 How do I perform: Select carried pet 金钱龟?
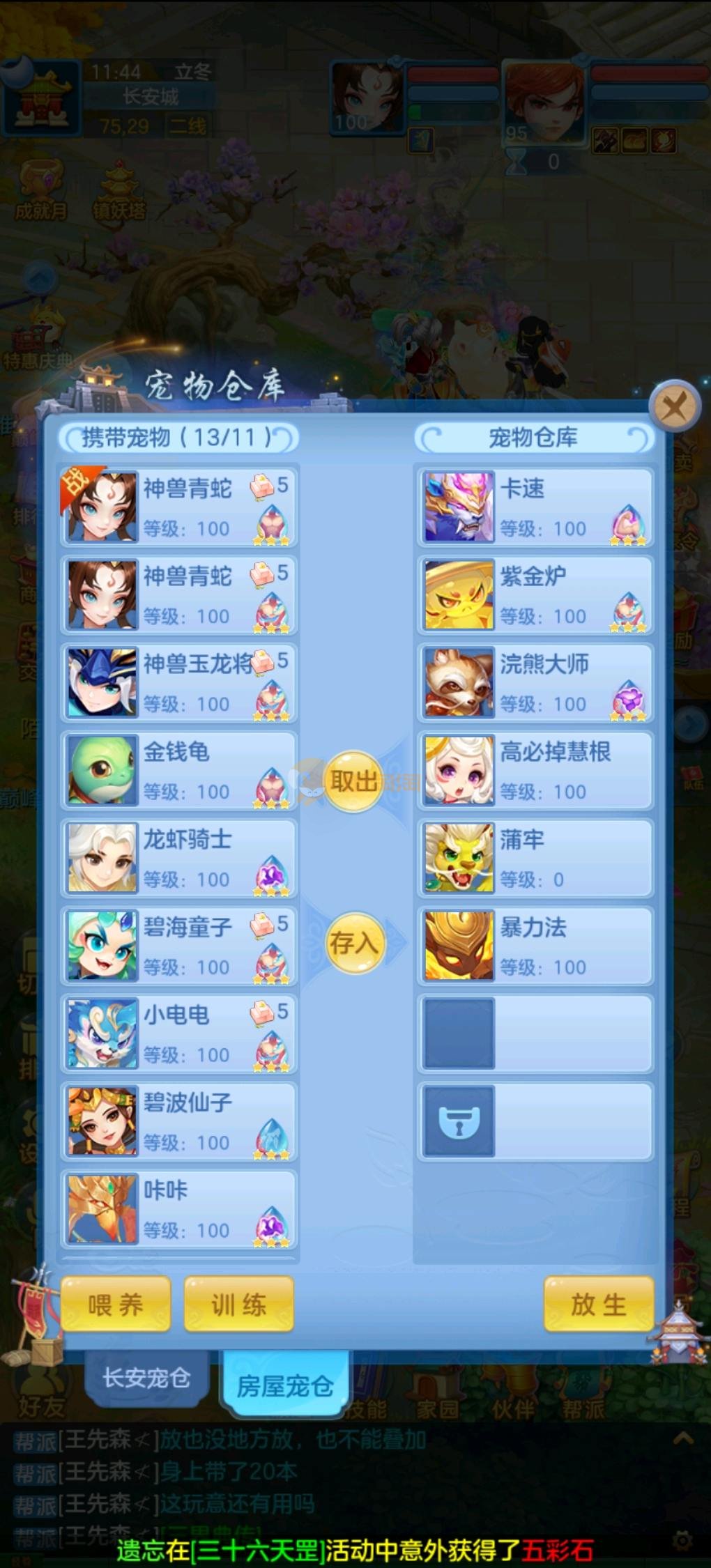point(179,770)
